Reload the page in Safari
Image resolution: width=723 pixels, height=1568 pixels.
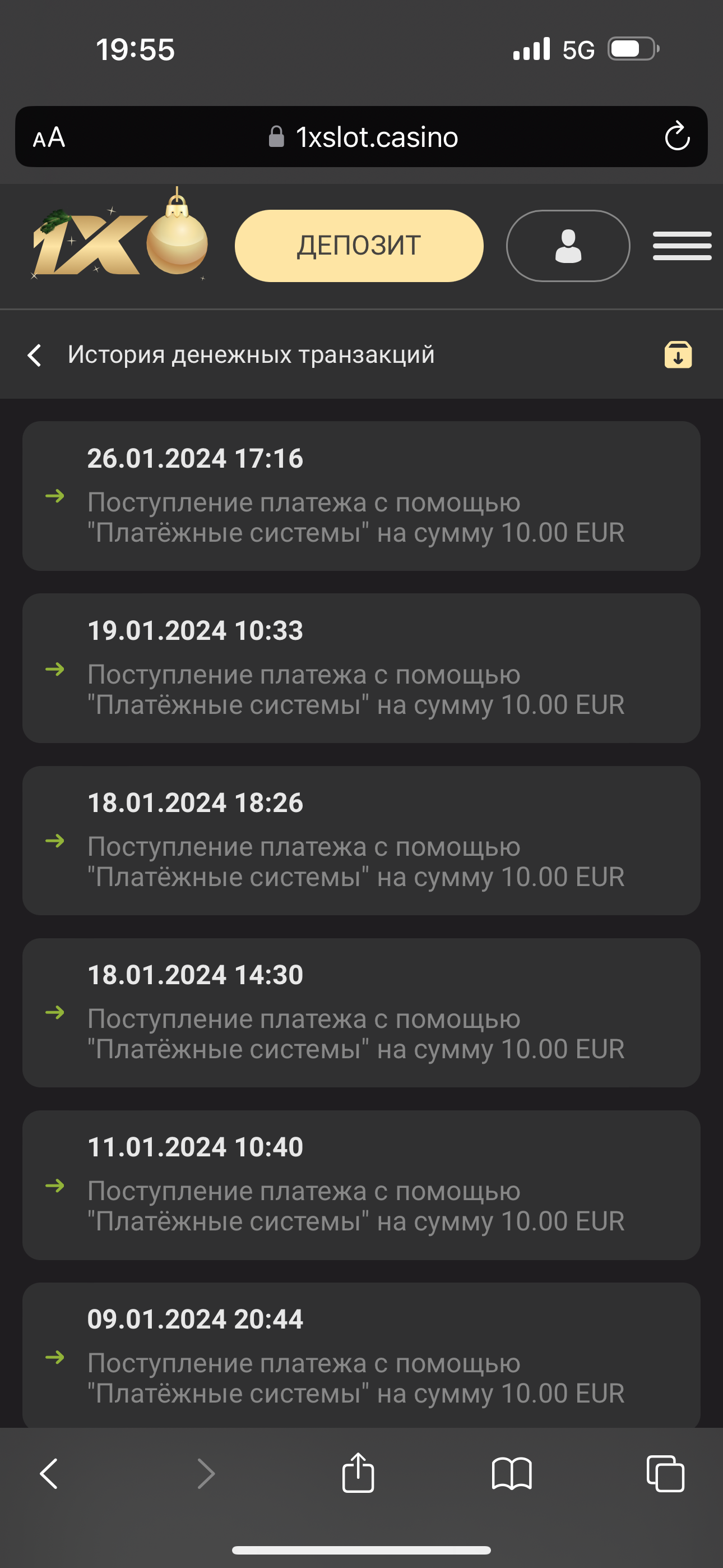coord(676,137)
